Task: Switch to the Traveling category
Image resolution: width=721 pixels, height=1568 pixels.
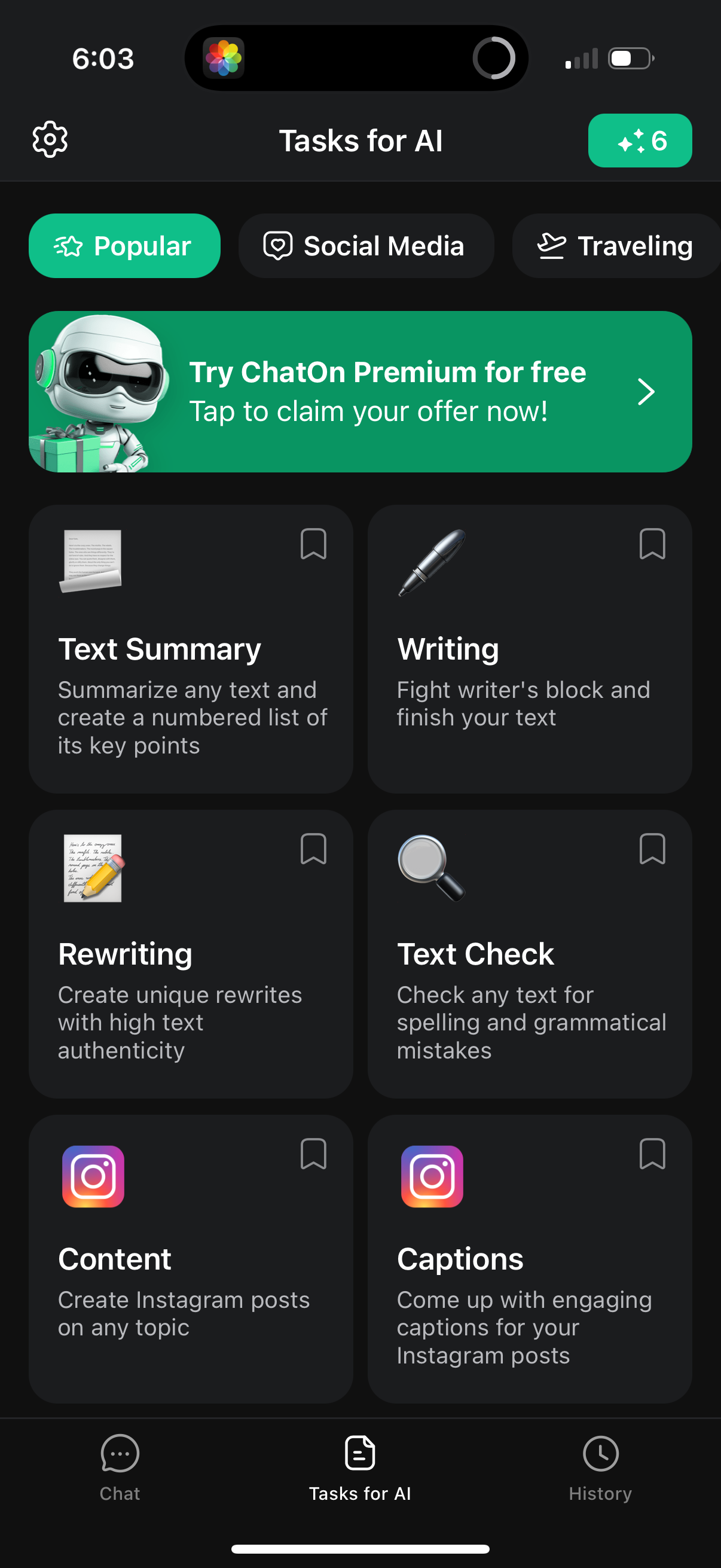Action: tap(616, 246)
